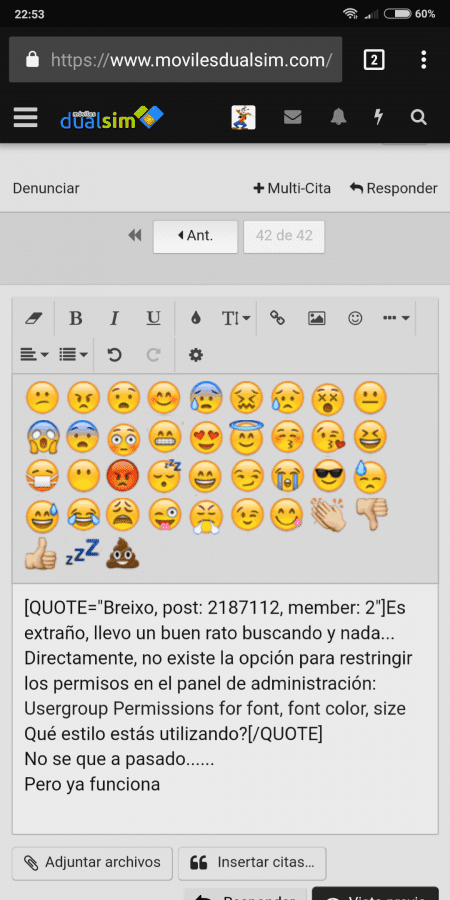This screenshot has height=900, width=450.
Task: Open the inbox envelope icon
Action: coord(293,118)
